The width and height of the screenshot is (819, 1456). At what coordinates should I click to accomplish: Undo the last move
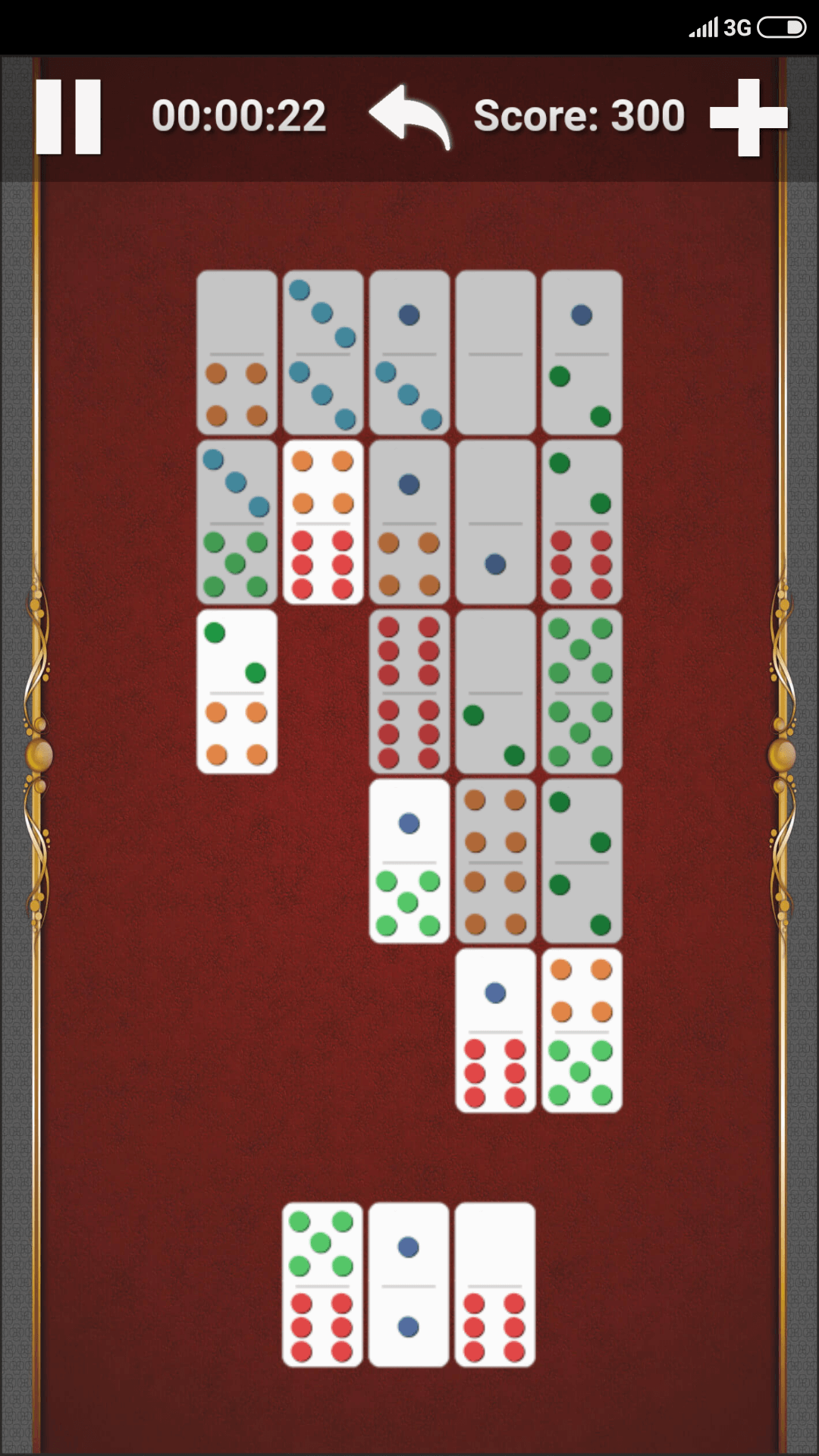(x=410, y=116)
